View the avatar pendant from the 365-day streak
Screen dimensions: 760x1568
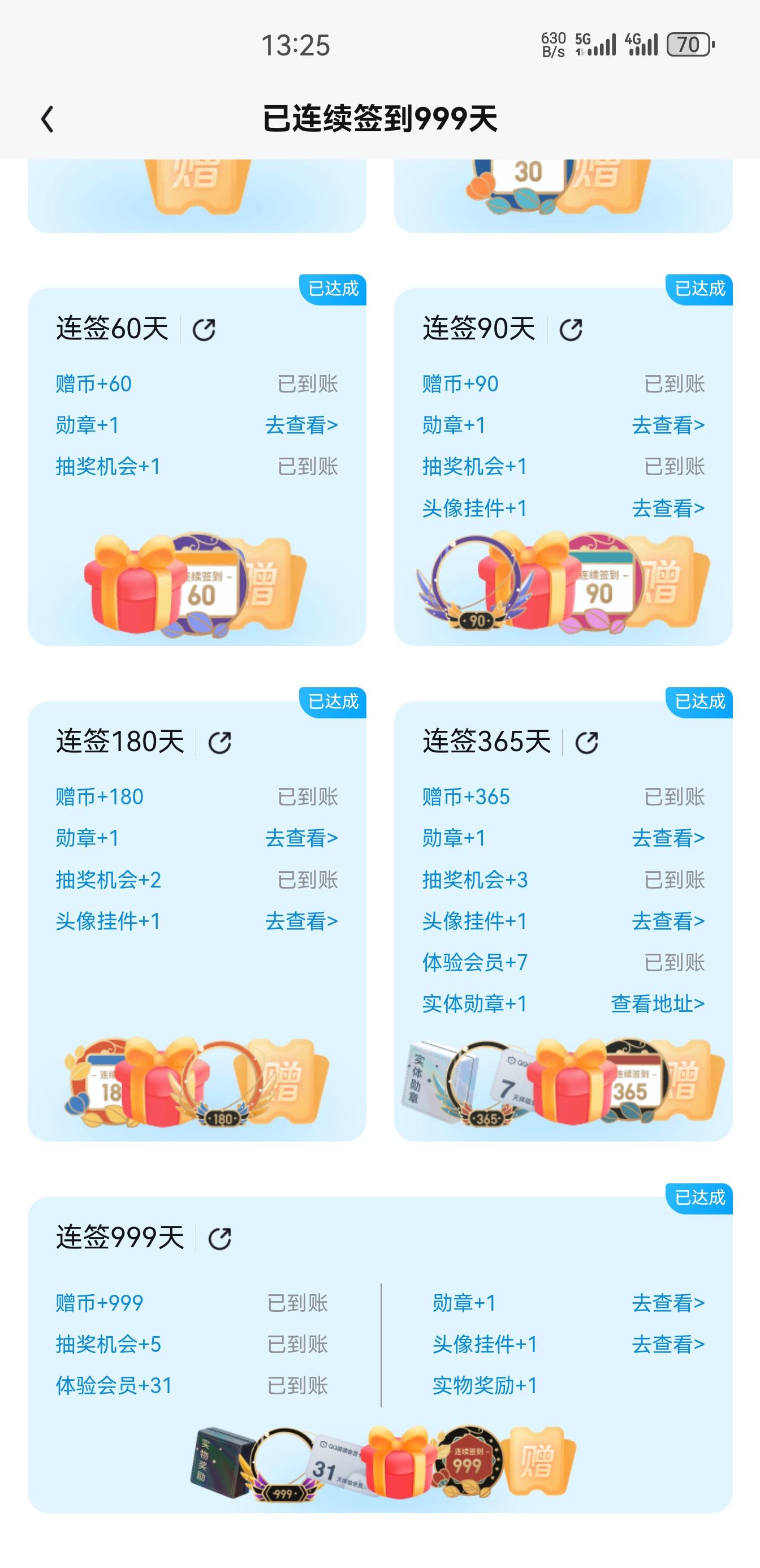point(667,921)
